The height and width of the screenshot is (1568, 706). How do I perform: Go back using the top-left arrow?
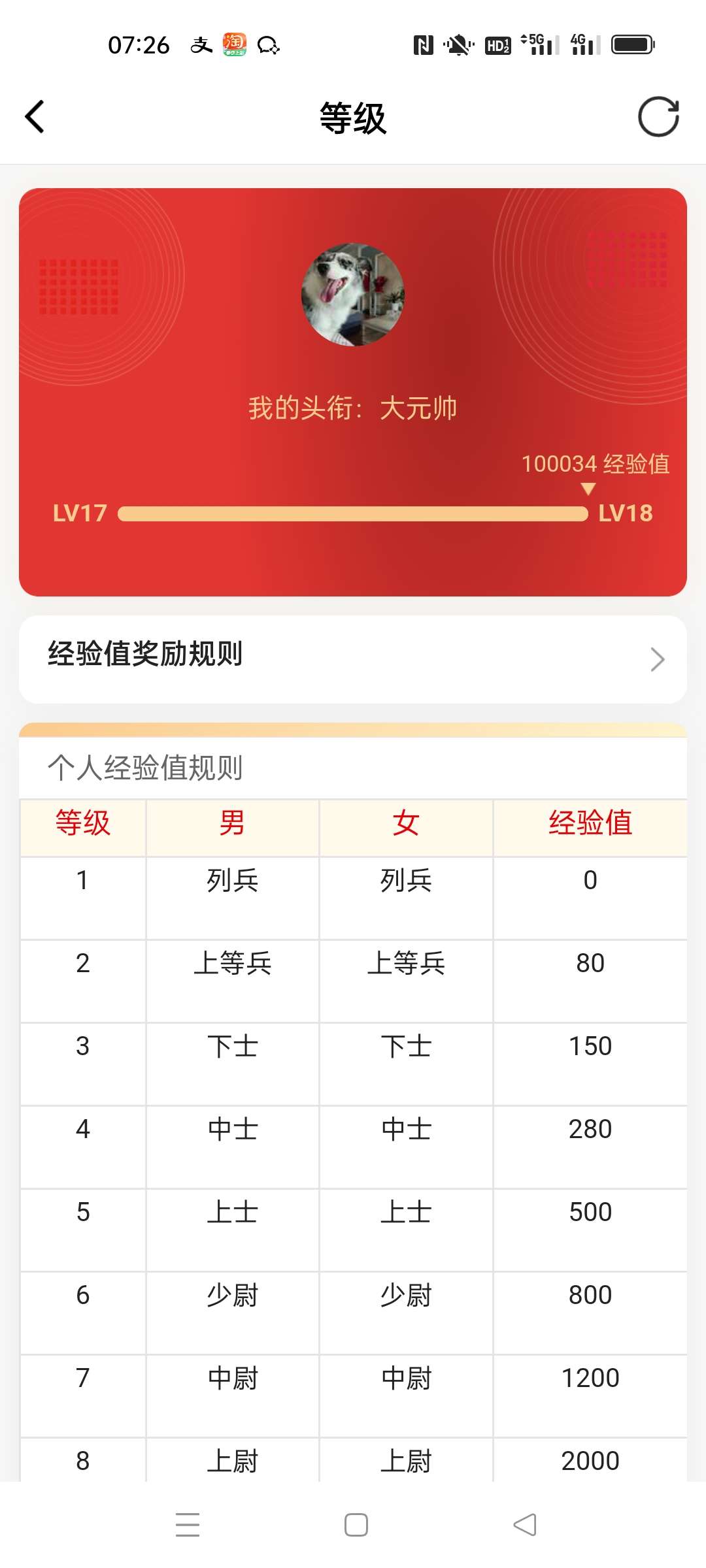click(x=35, y=117)
